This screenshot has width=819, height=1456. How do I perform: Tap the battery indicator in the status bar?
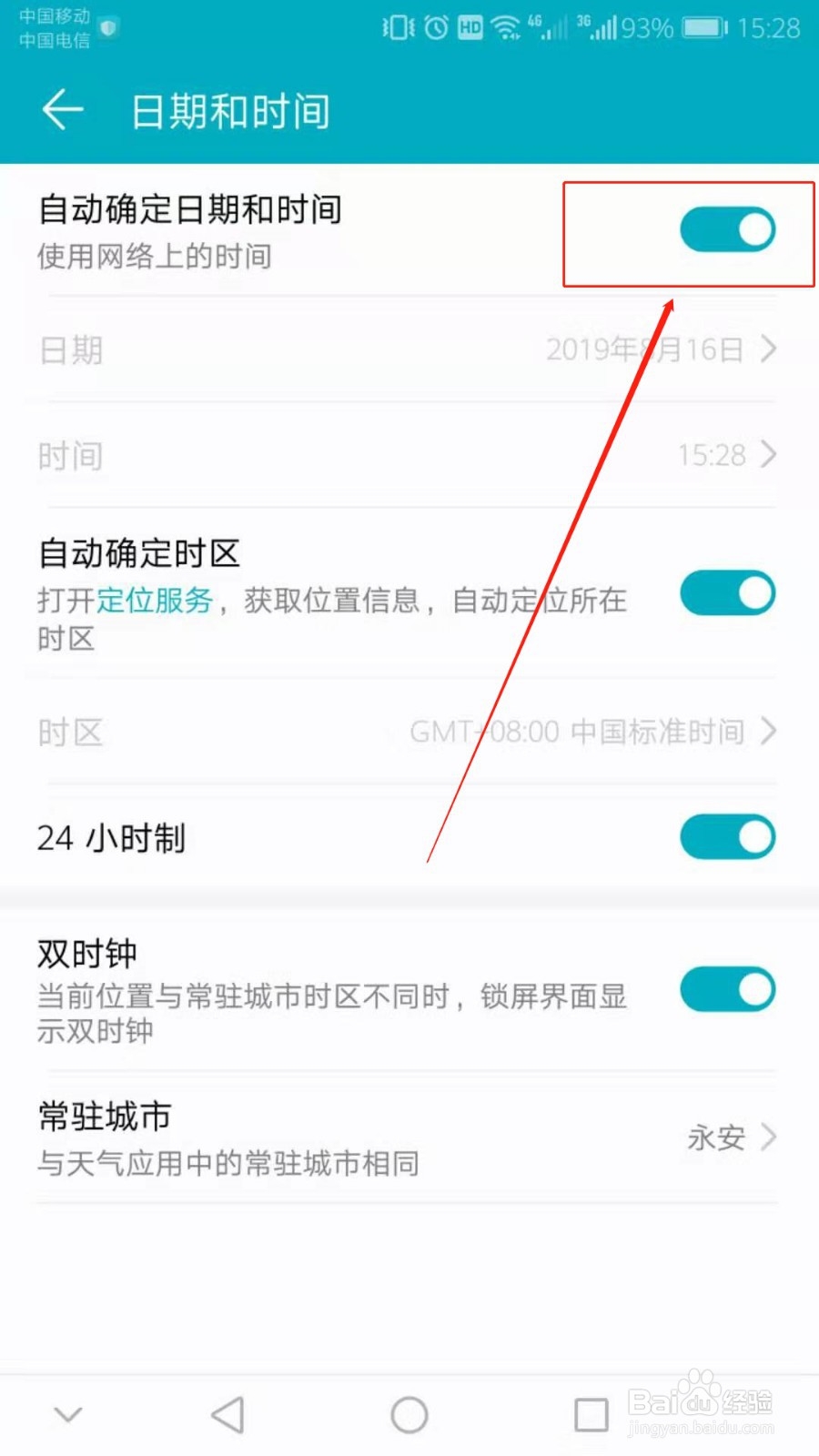click(x=701, y=28)
